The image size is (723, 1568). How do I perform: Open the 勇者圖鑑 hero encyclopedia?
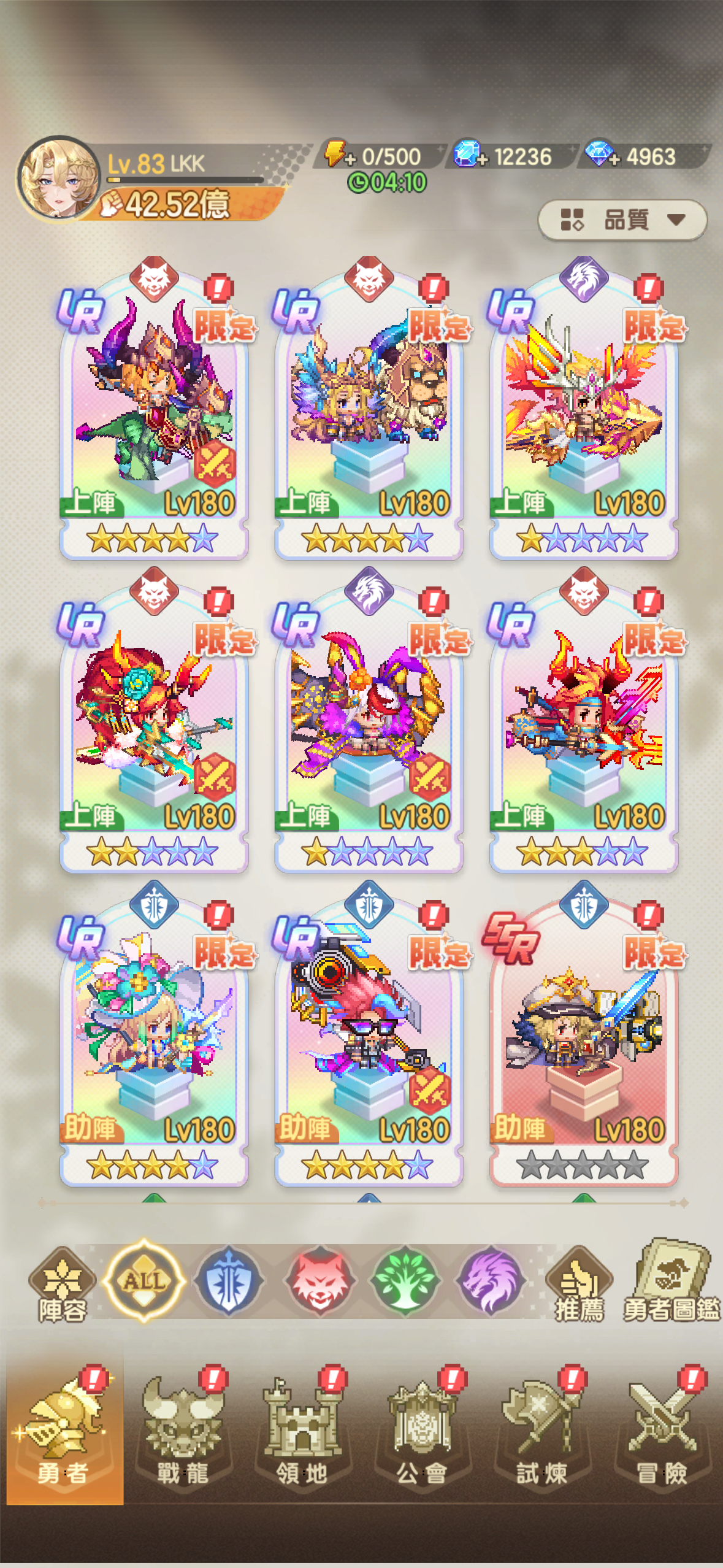coord(671,1282)
